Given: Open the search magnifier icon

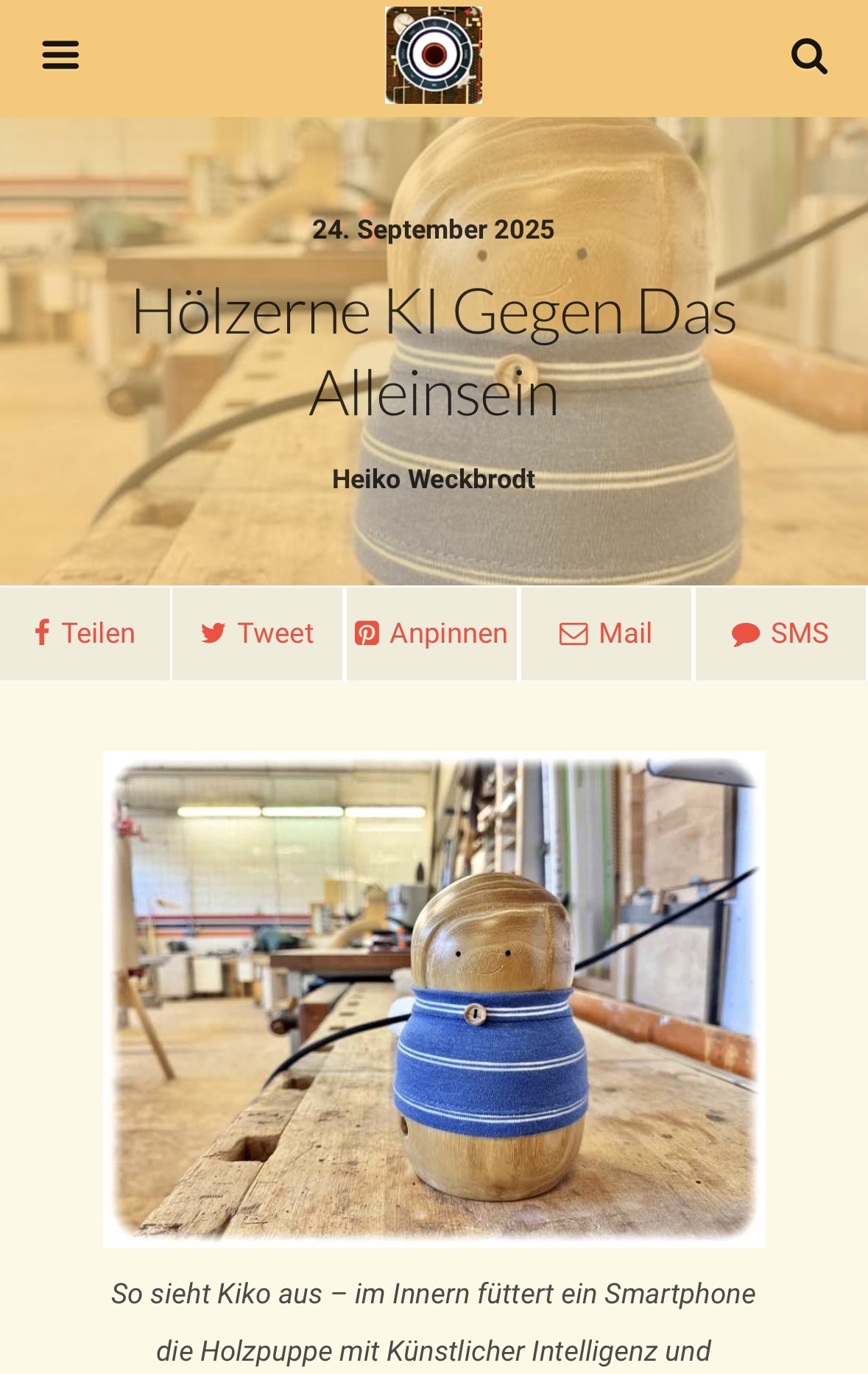Looking at the screenshot, I should pos(809,57).
